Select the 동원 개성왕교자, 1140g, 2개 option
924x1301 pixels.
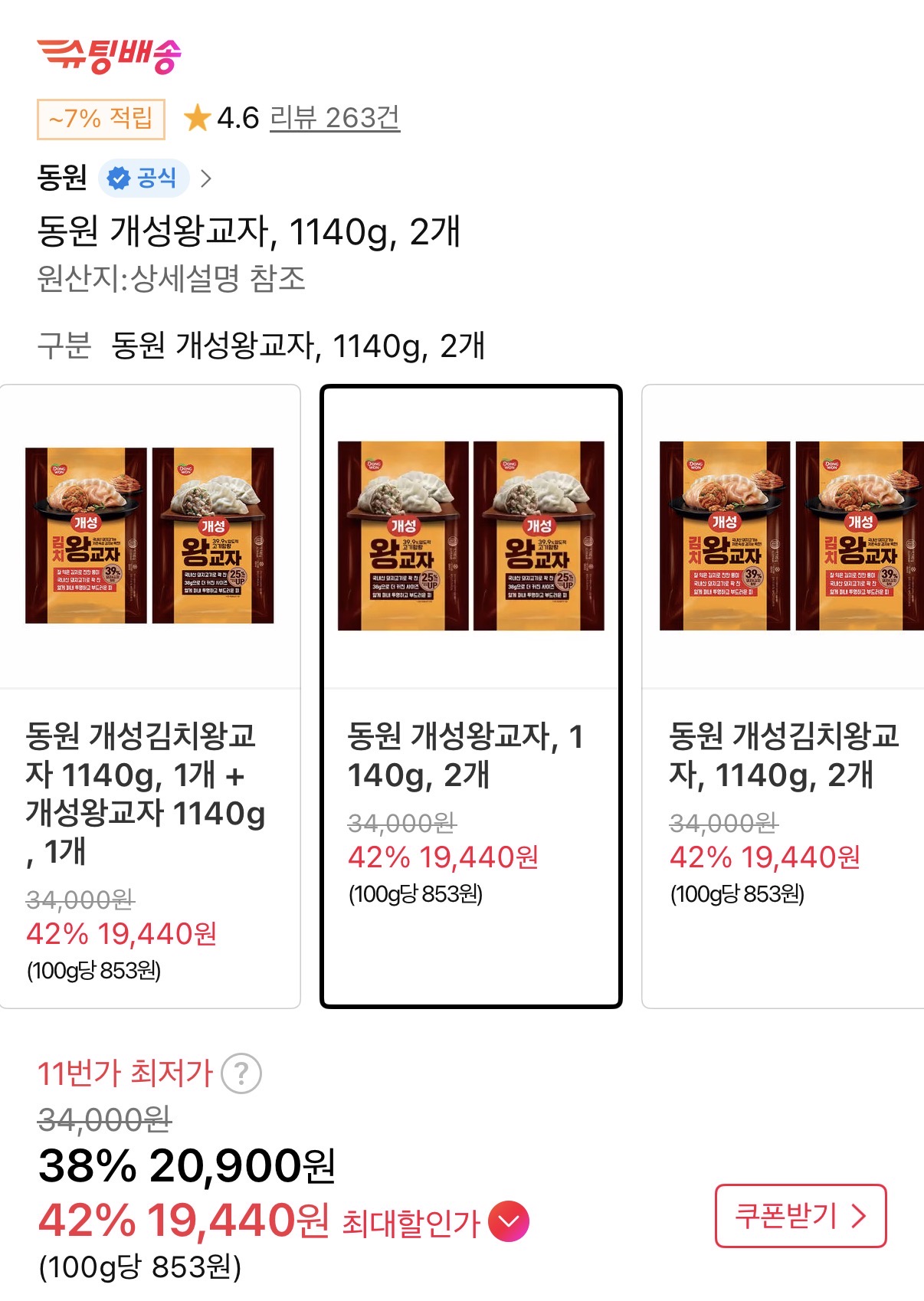[470, 696]
